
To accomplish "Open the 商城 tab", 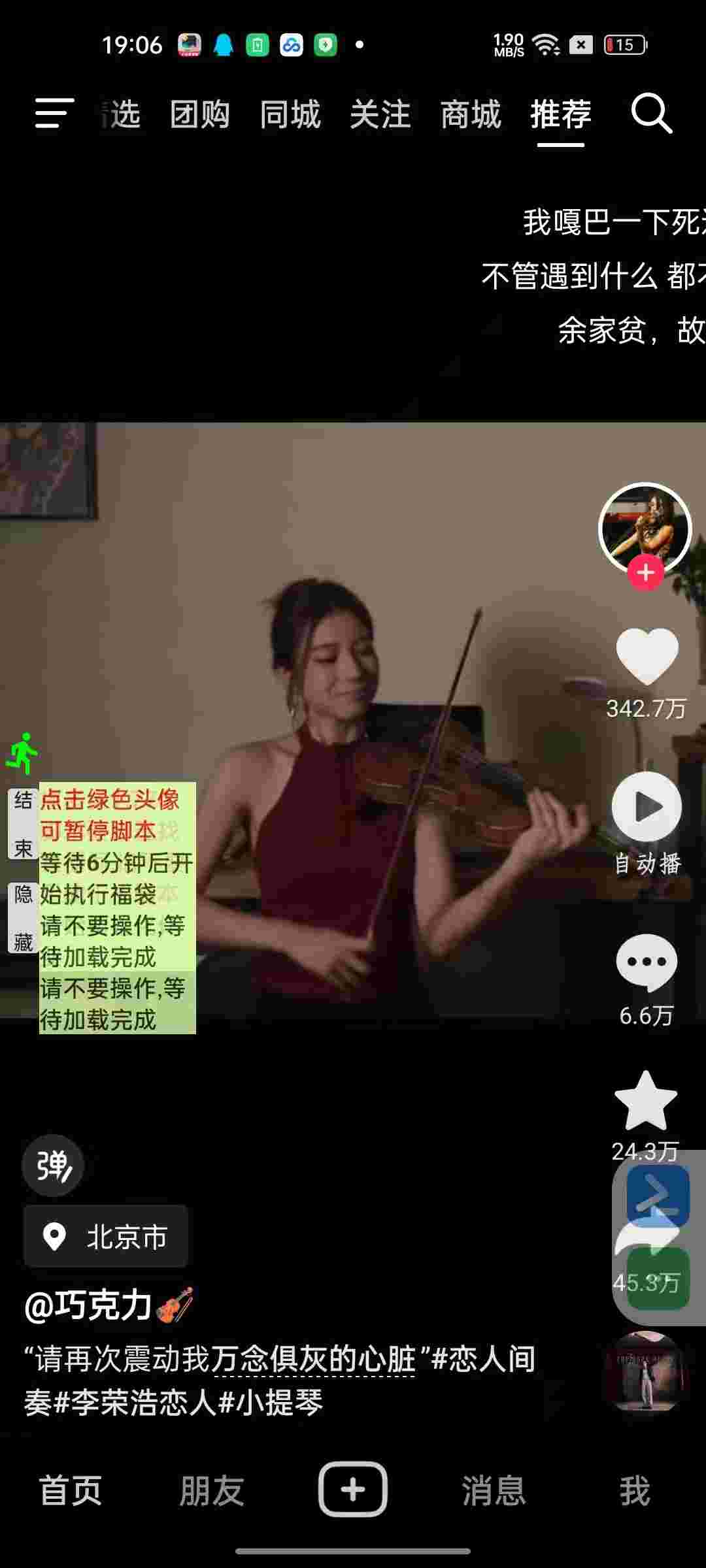I will [x=470, y=114].
